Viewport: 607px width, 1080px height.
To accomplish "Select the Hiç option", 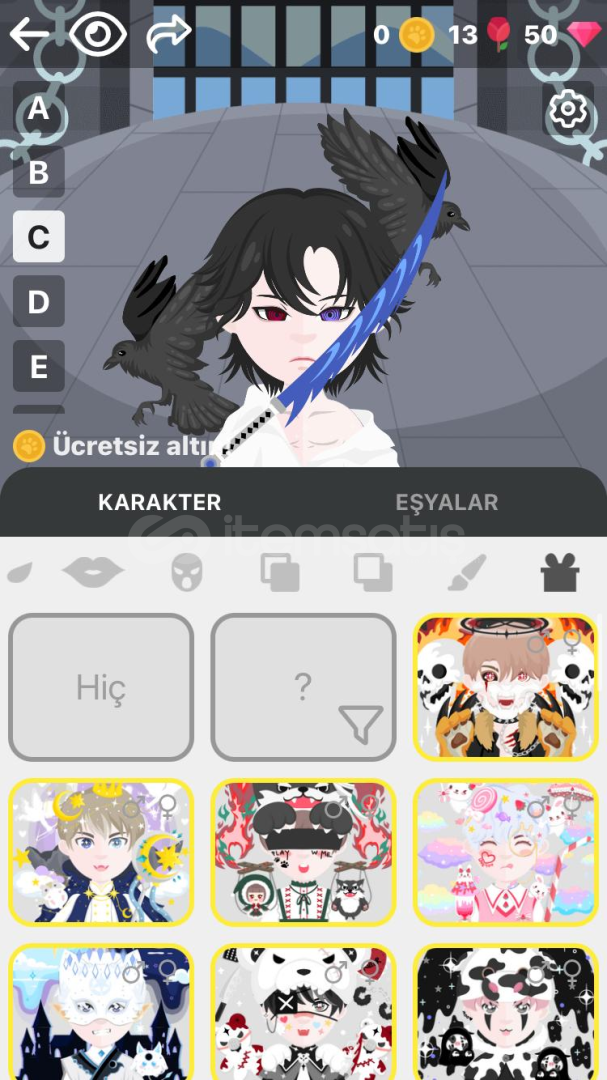I will point(101,687).
